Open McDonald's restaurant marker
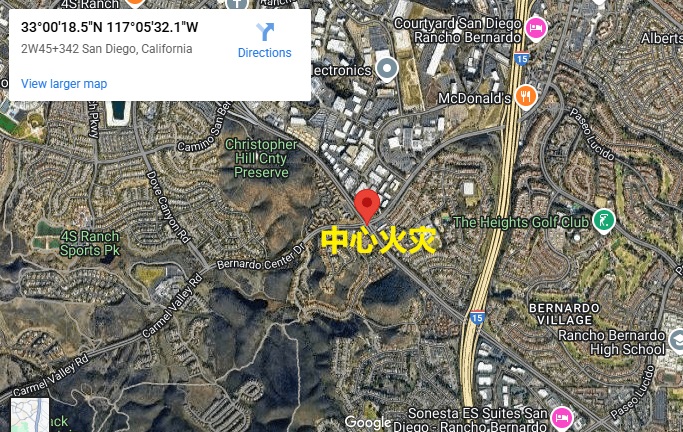 click(527, 97)
